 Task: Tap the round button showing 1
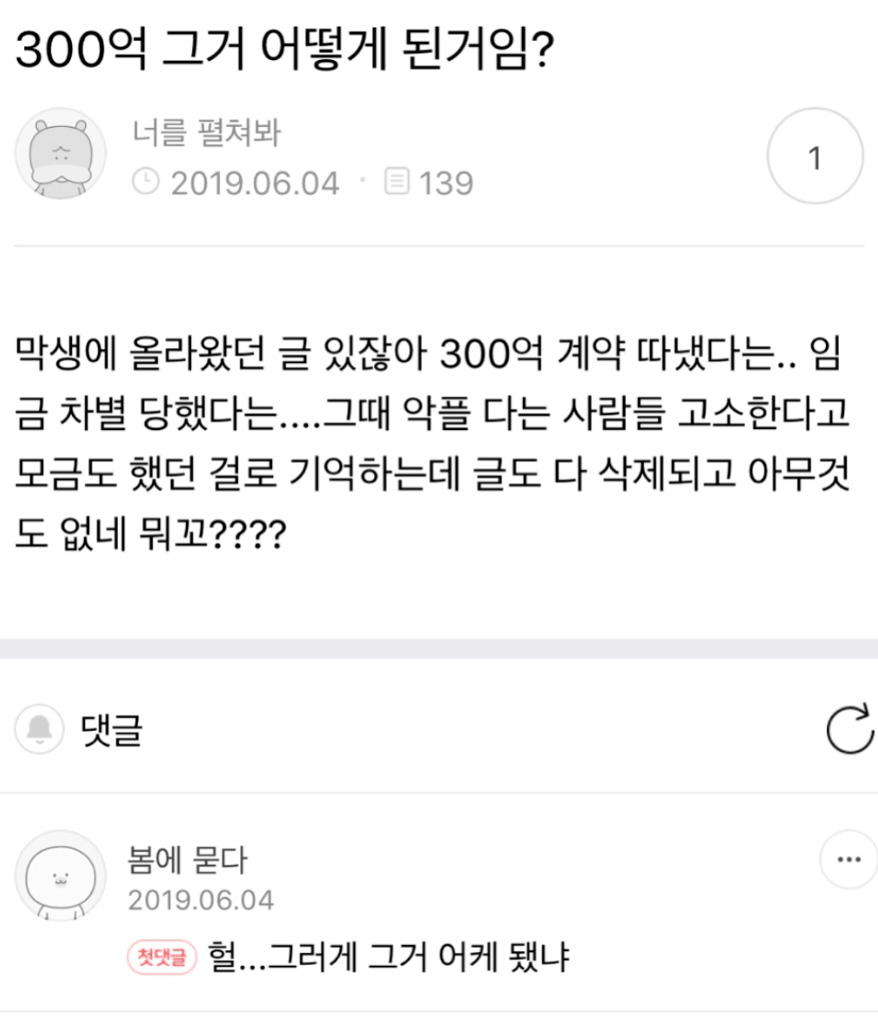(x=814, y=157)
